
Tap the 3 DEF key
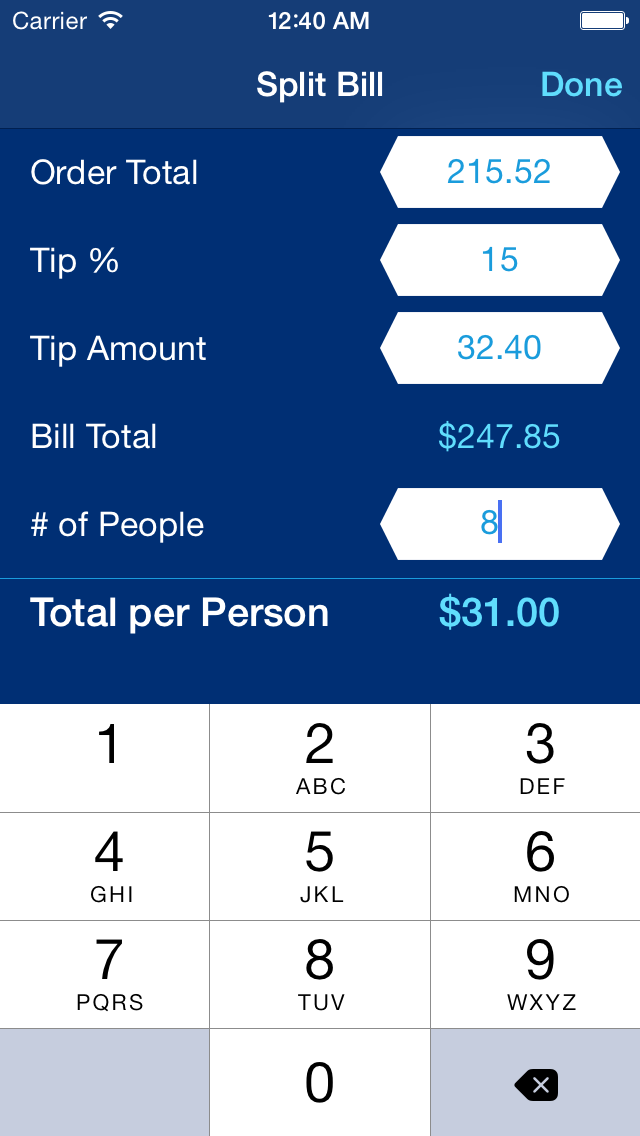(536, 758)
